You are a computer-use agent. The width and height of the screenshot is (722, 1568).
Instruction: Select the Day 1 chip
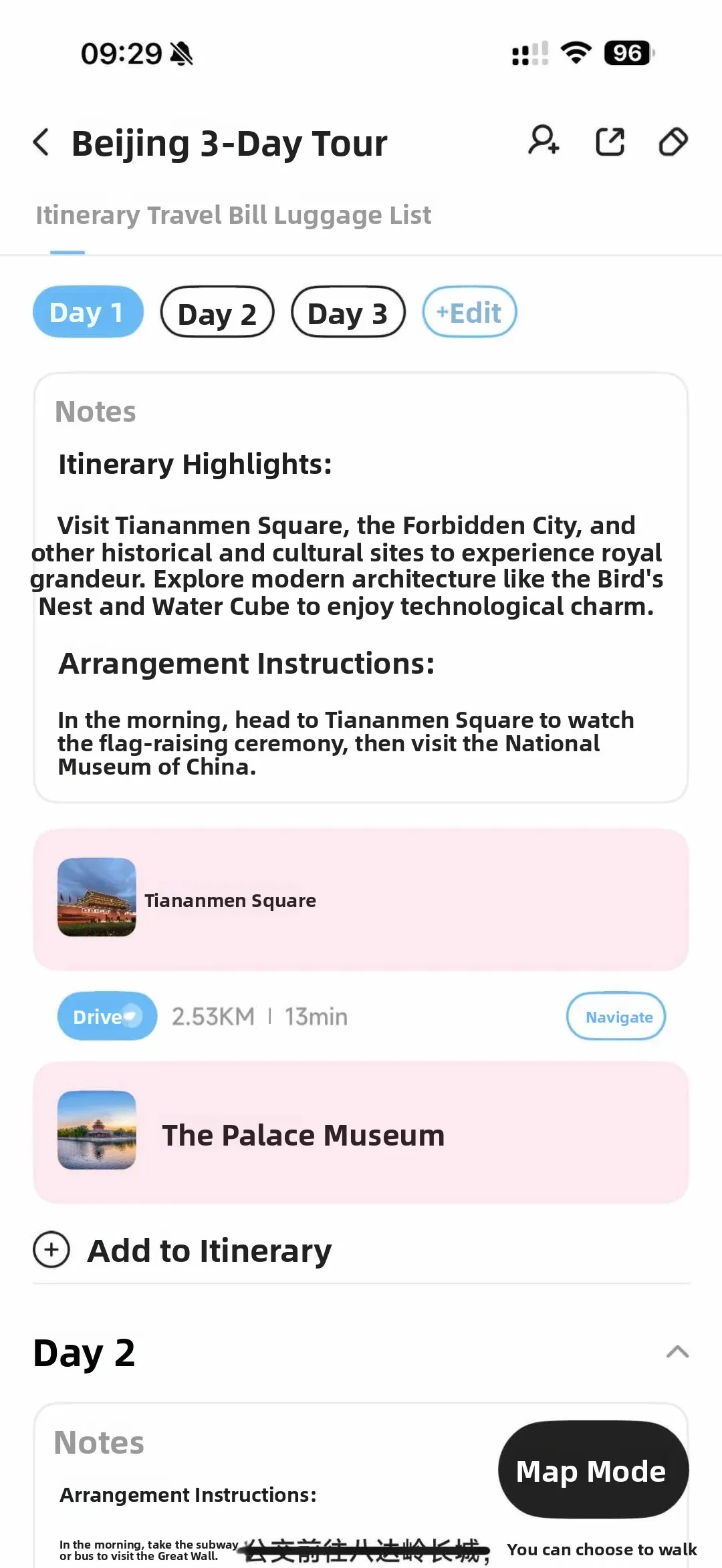click(88, 312)
